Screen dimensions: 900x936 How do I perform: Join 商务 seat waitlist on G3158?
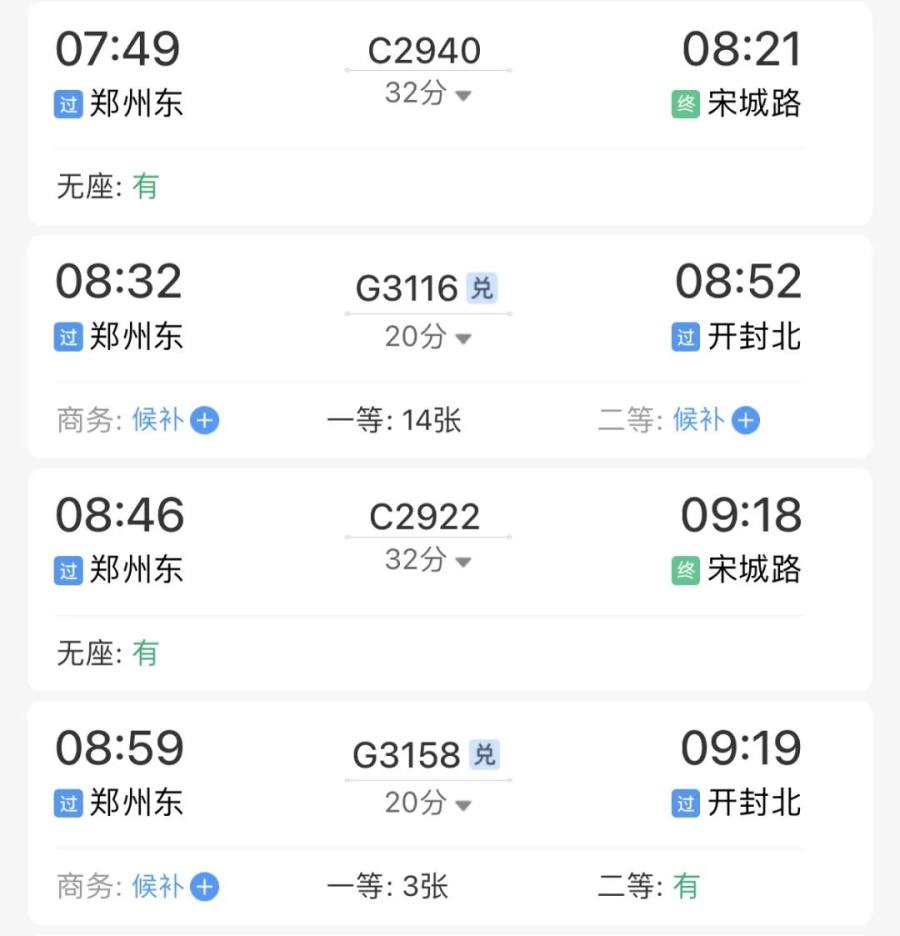point(204,887)
